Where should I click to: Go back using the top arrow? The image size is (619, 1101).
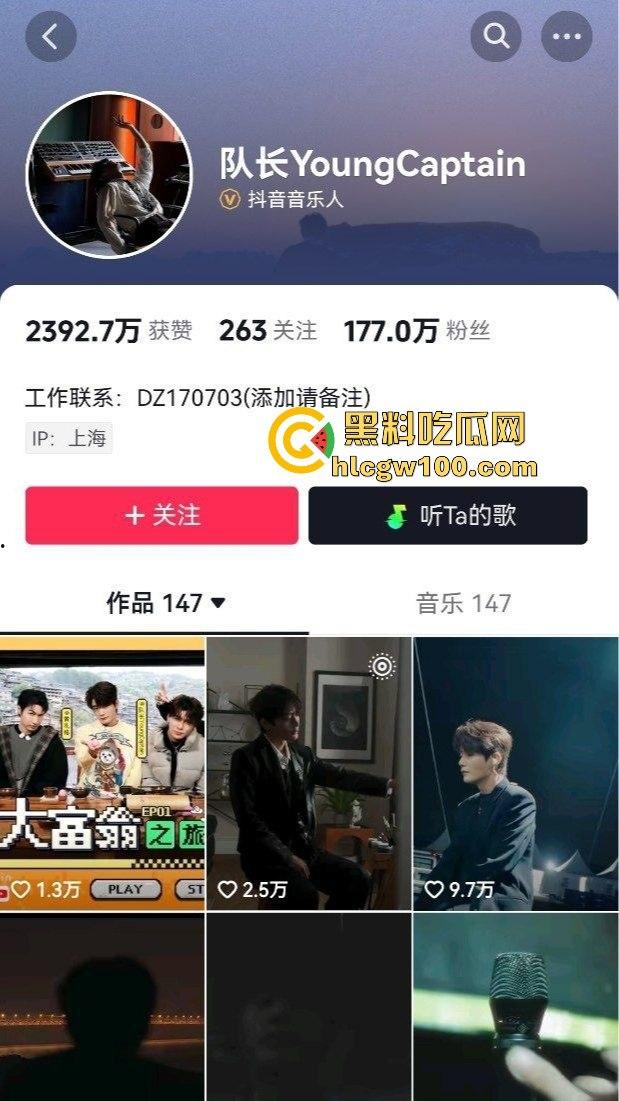(50, 37)
